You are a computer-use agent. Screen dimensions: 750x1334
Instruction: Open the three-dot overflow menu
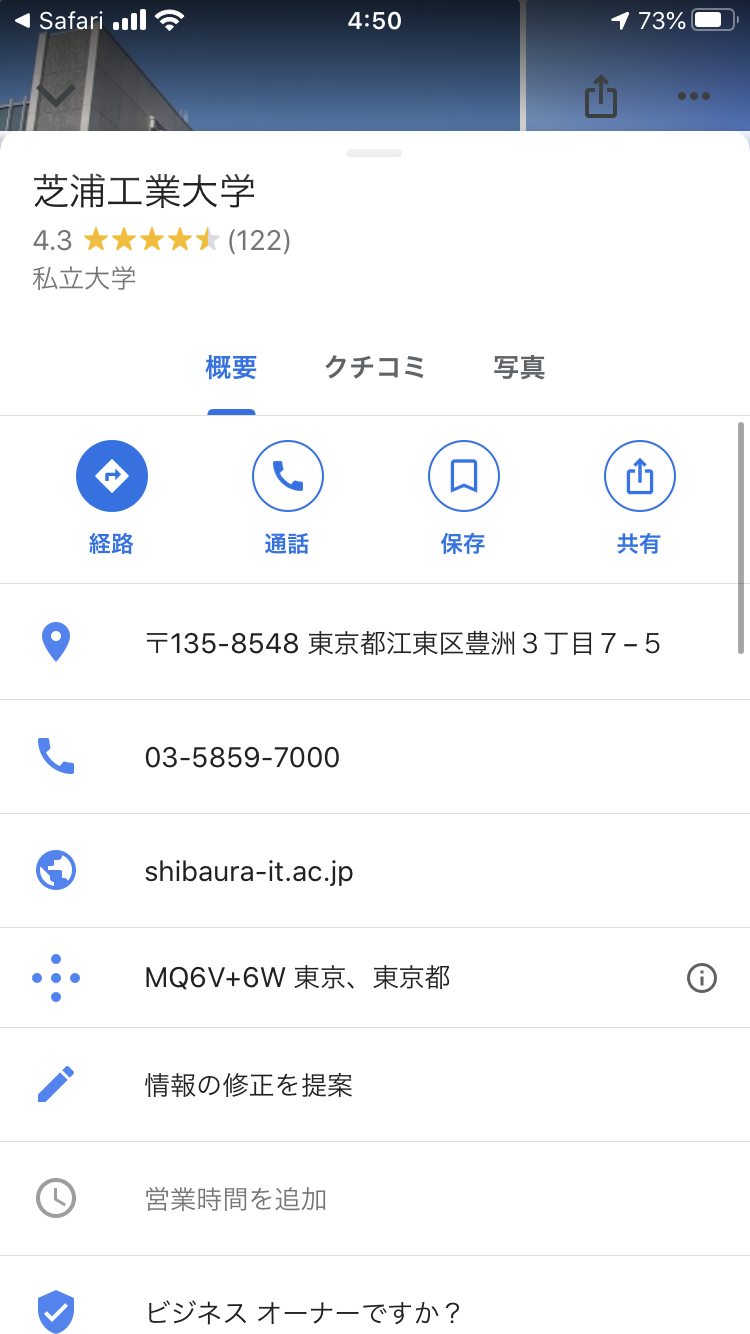tap(693, 96)
